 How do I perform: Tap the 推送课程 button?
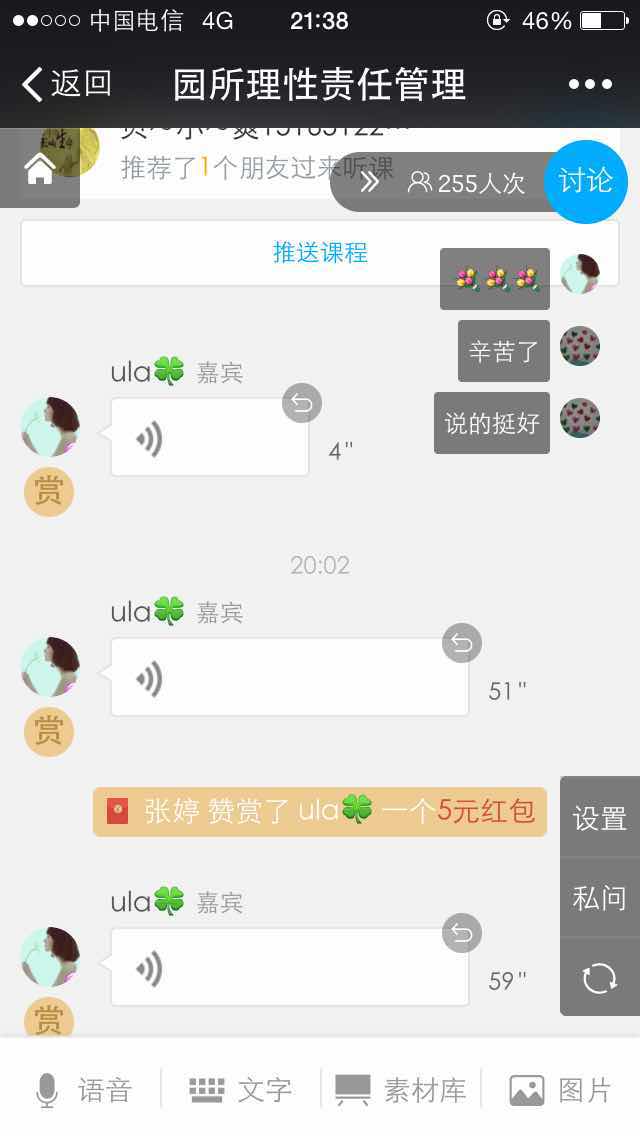[320, 253]
